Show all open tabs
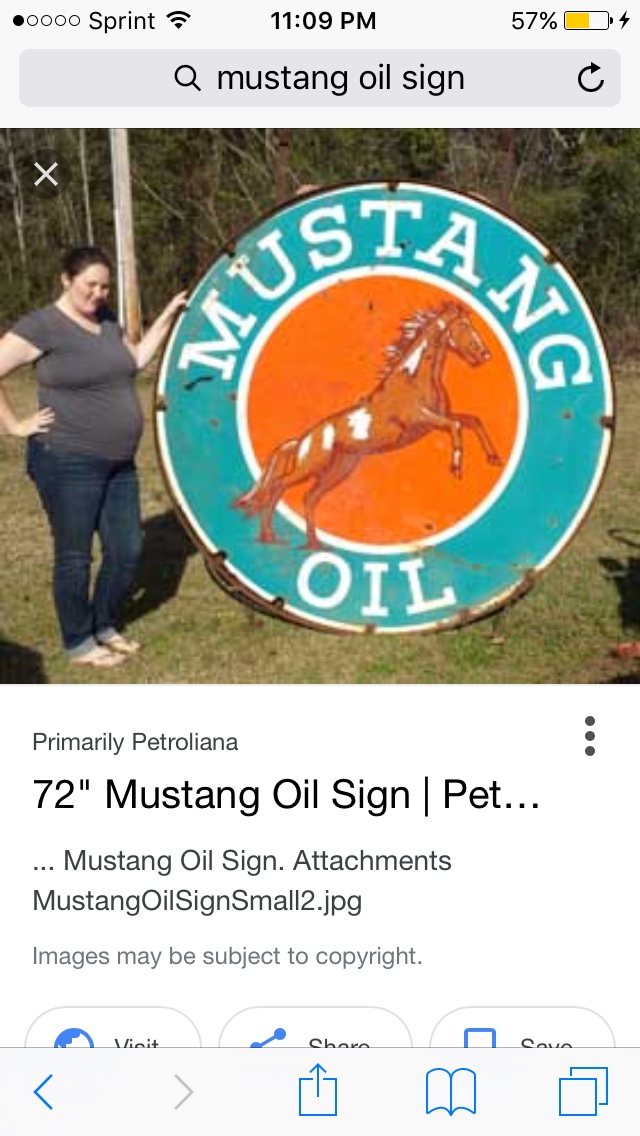640x1136 pixels. click(x=583, y=1092)
